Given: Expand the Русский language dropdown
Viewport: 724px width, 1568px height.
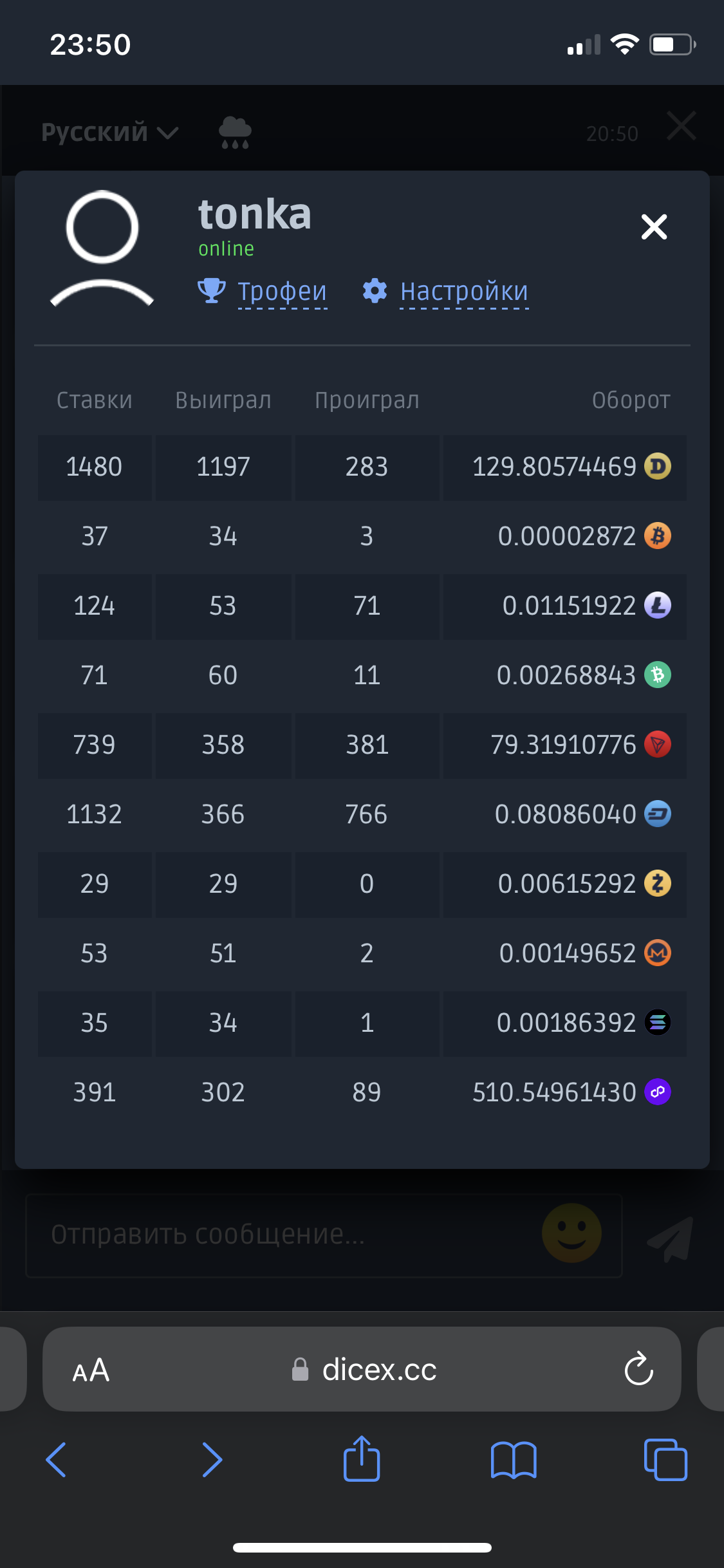Looking at the screenshot, I should (109, 133).
